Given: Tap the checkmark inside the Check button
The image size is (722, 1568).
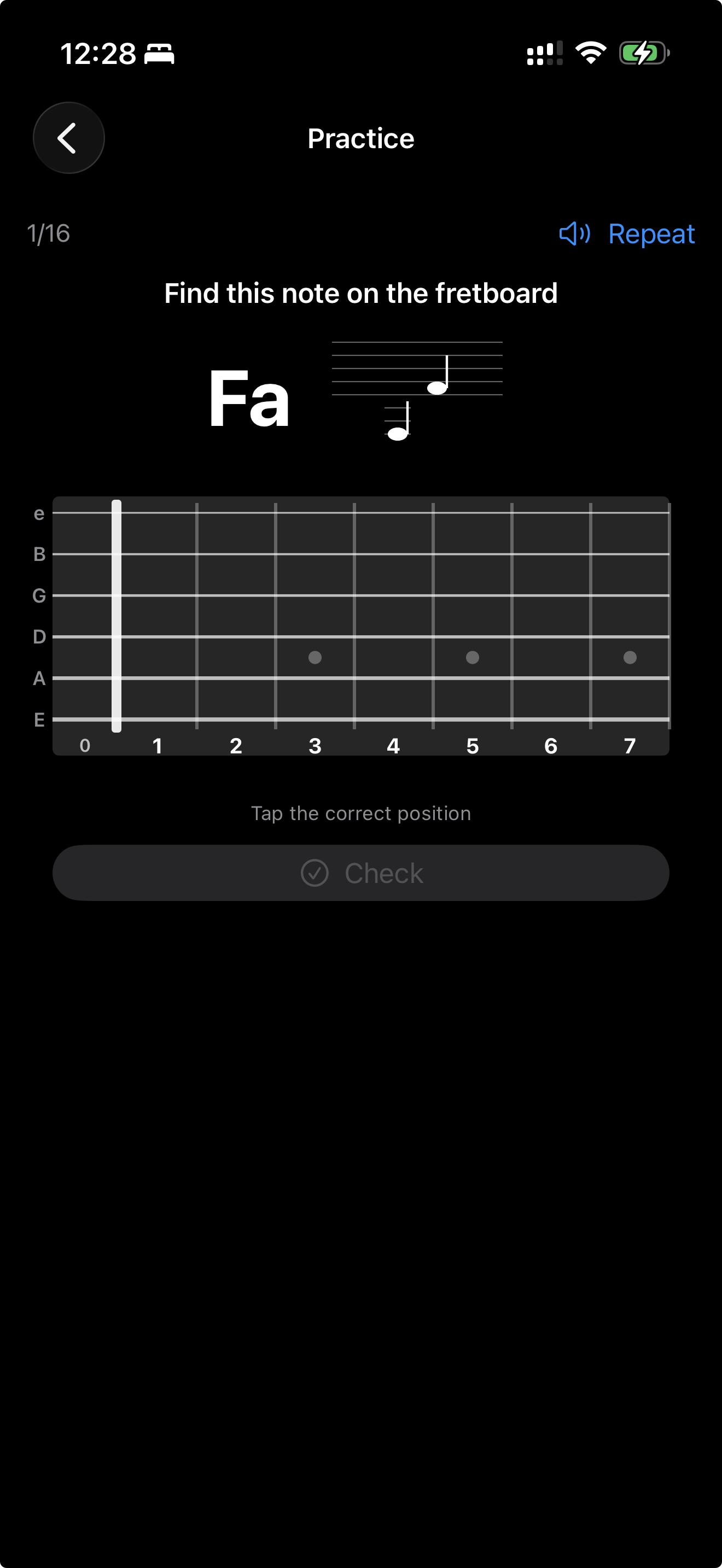Looking at the screenshot, I should 316,873.
